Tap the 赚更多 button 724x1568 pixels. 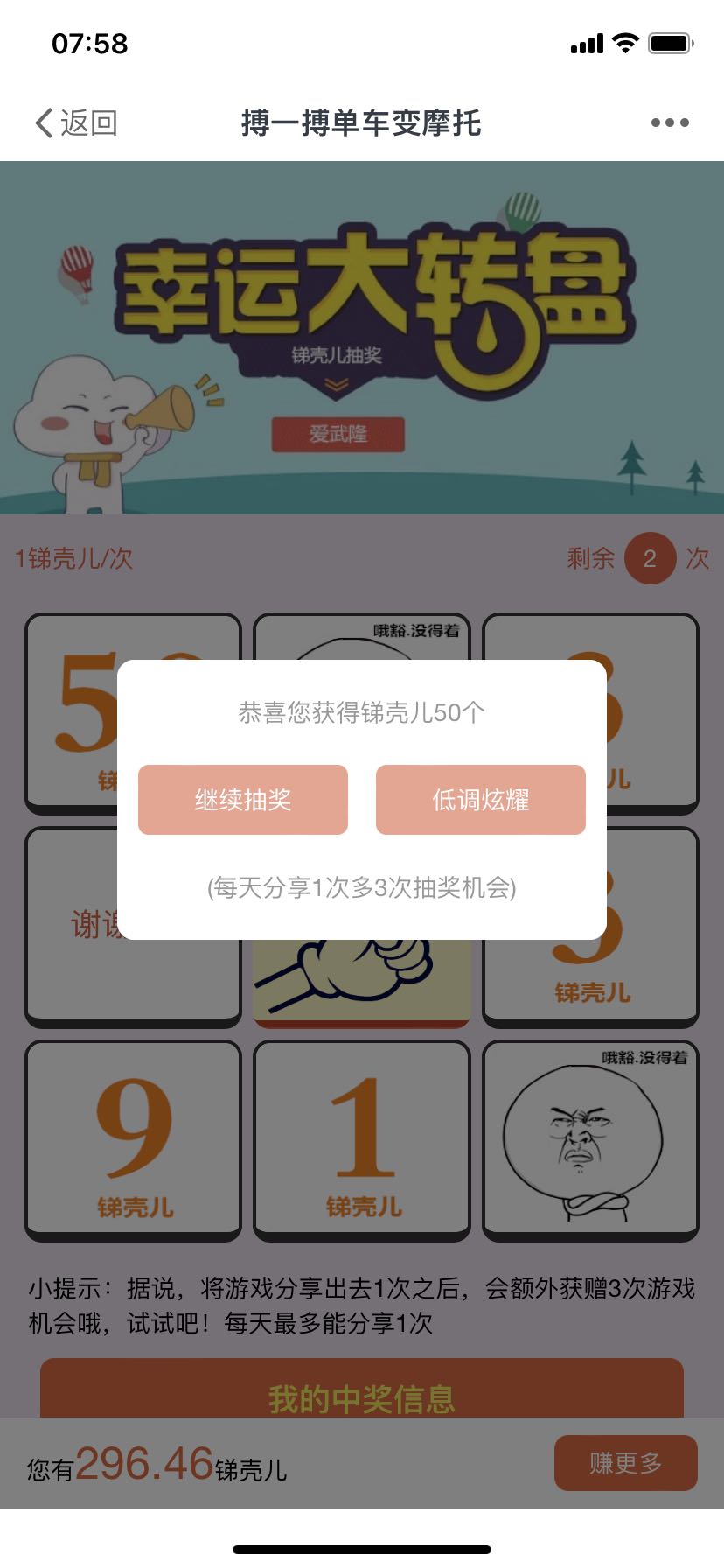pyautogui.click(x=625, y=1463)
